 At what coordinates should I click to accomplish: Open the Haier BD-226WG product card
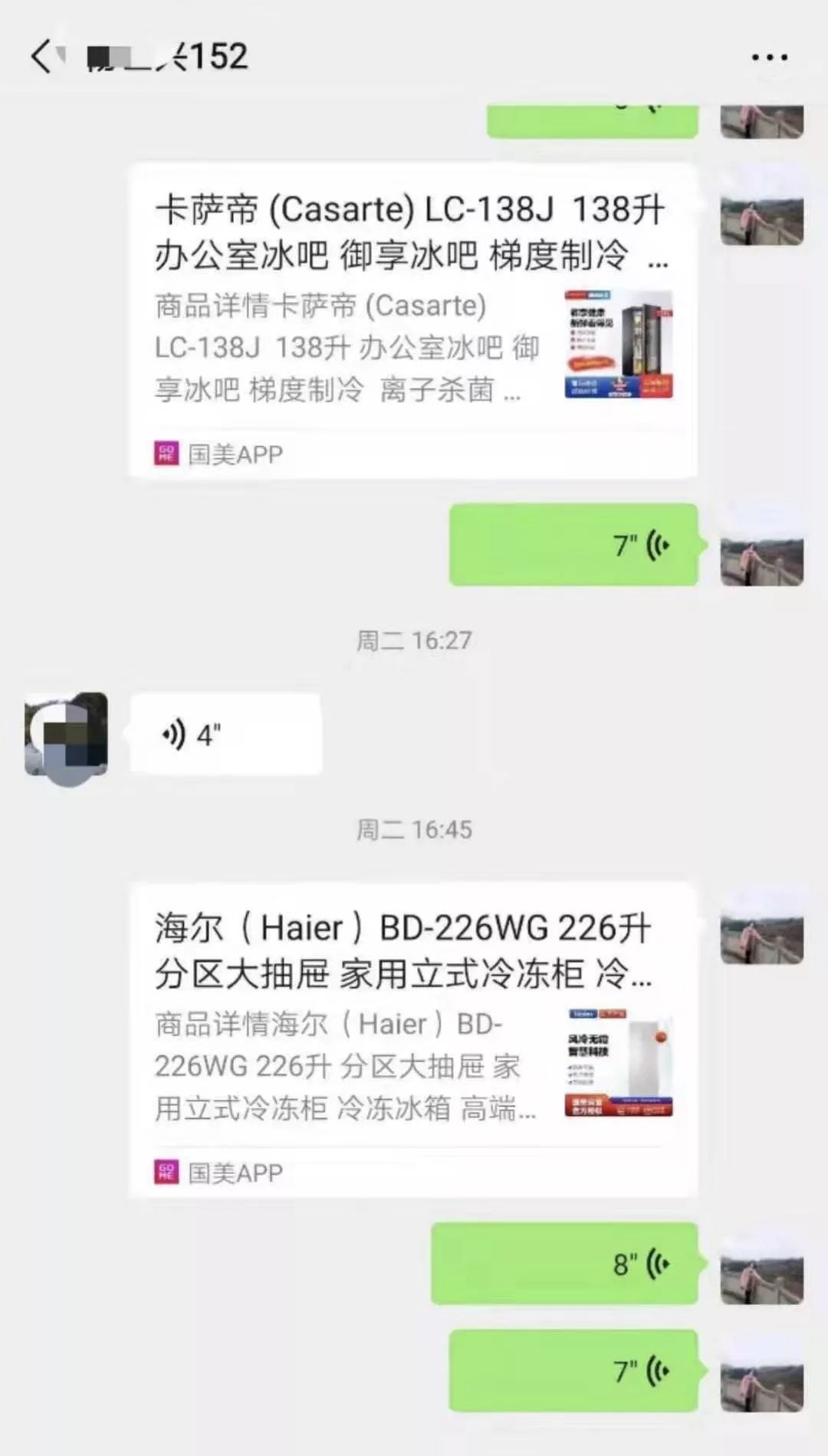pos(413,1040)
